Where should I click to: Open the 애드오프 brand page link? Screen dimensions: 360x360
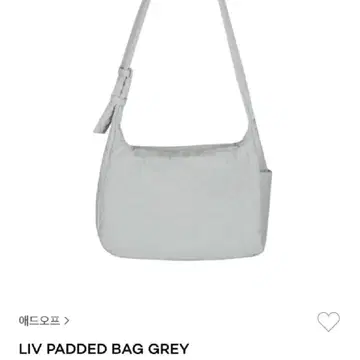[x=44, y=321]
